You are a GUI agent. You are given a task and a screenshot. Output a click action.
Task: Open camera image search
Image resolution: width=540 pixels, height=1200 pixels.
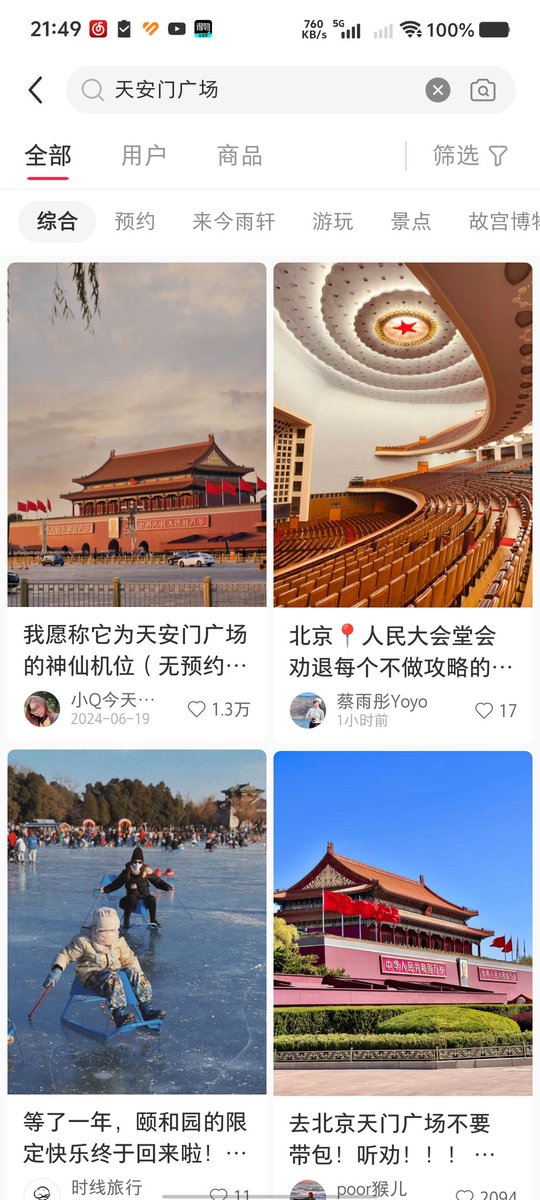(x=483, y=90)
